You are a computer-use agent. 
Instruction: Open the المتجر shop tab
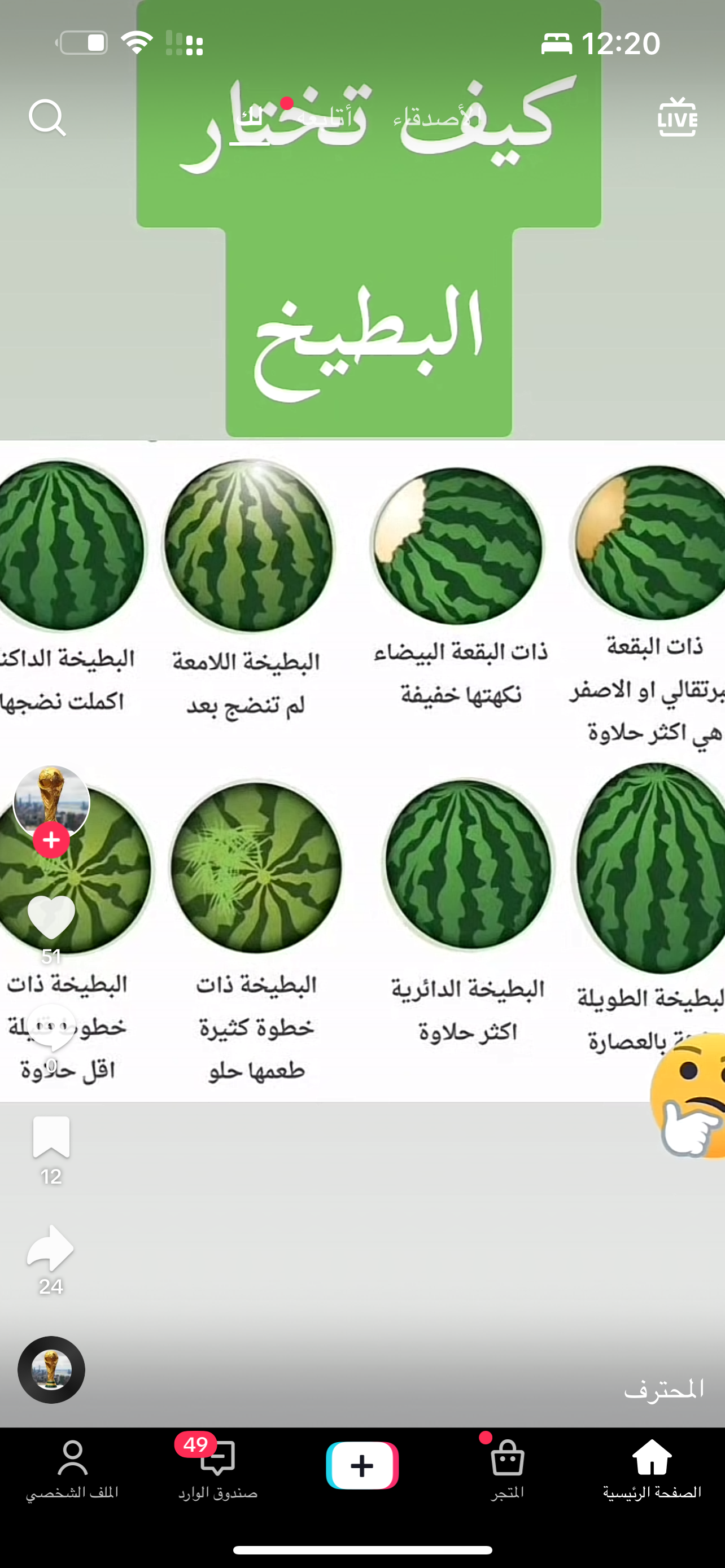point(507,1468)
